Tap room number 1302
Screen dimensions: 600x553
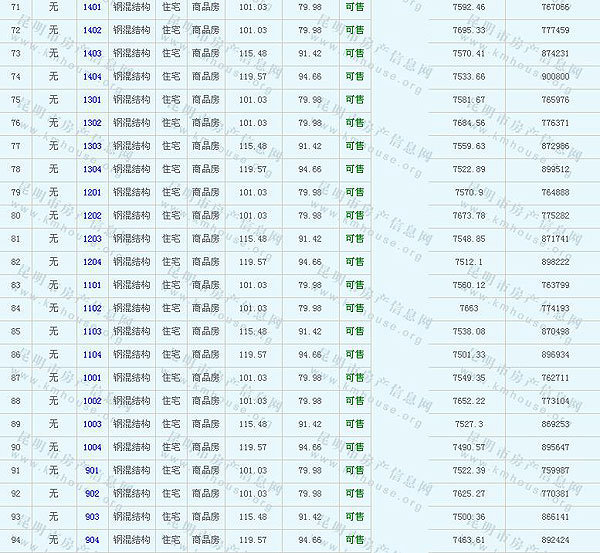[x=92, y=123]
